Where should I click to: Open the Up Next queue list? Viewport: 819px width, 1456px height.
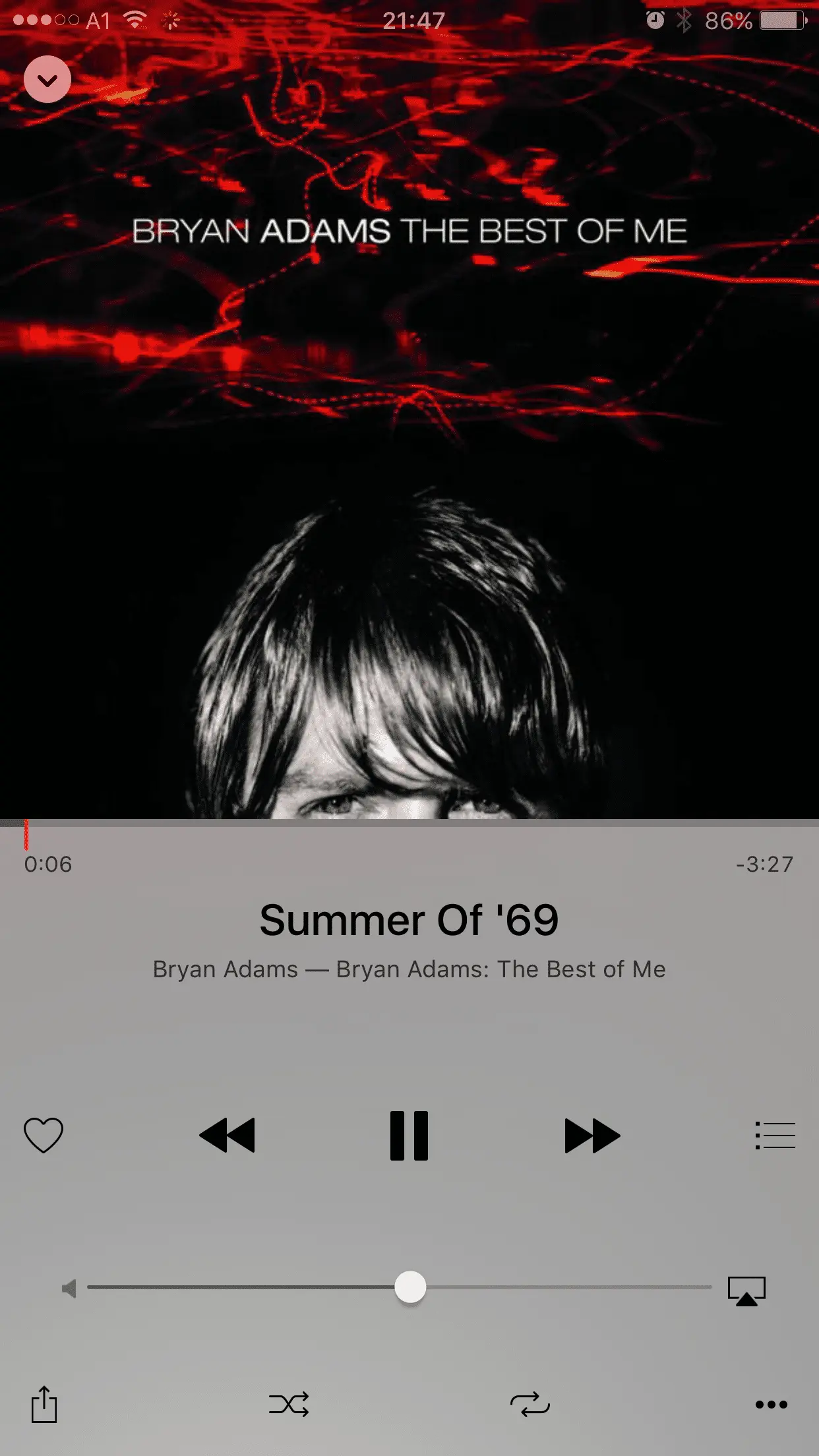775,1136
